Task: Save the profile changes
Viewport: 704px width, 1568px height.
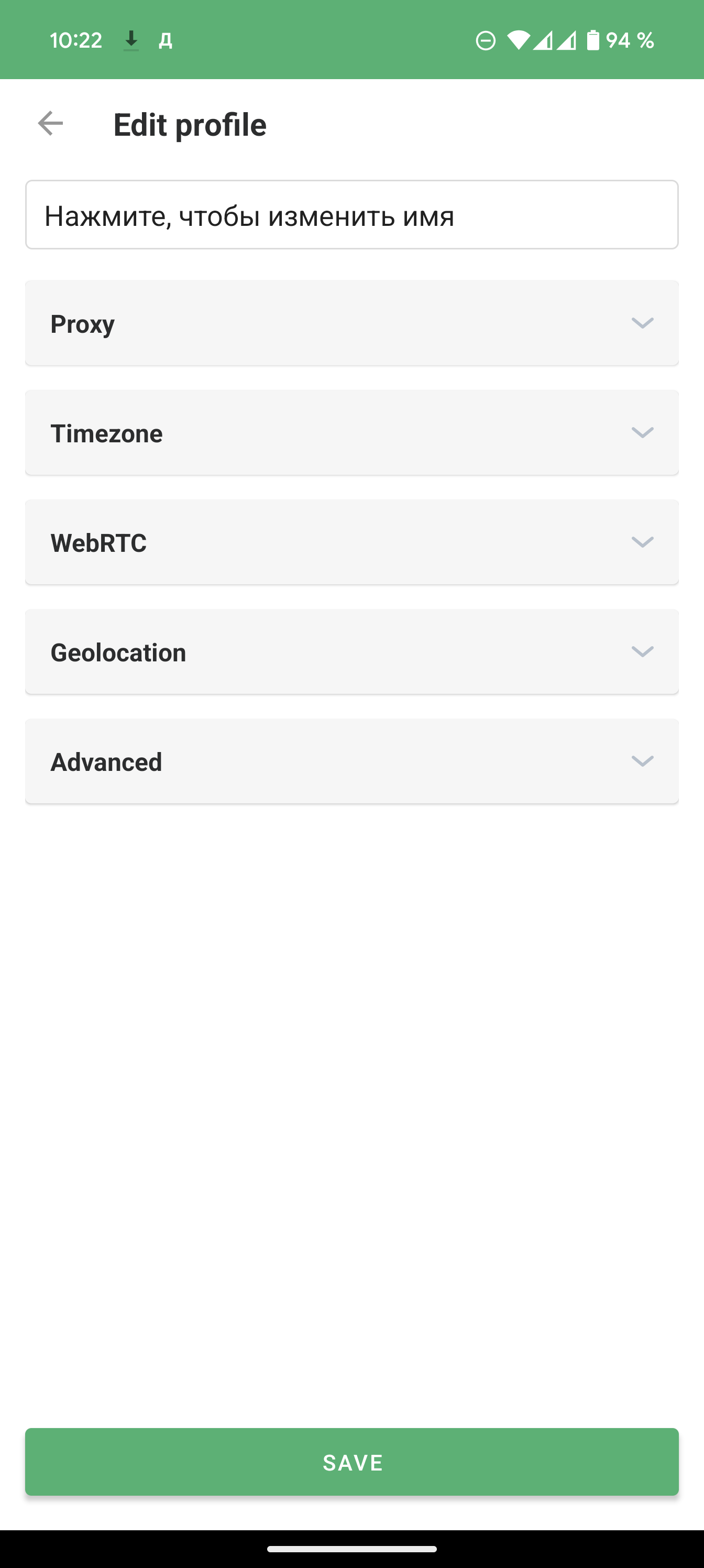Action: click(351, 1462)
